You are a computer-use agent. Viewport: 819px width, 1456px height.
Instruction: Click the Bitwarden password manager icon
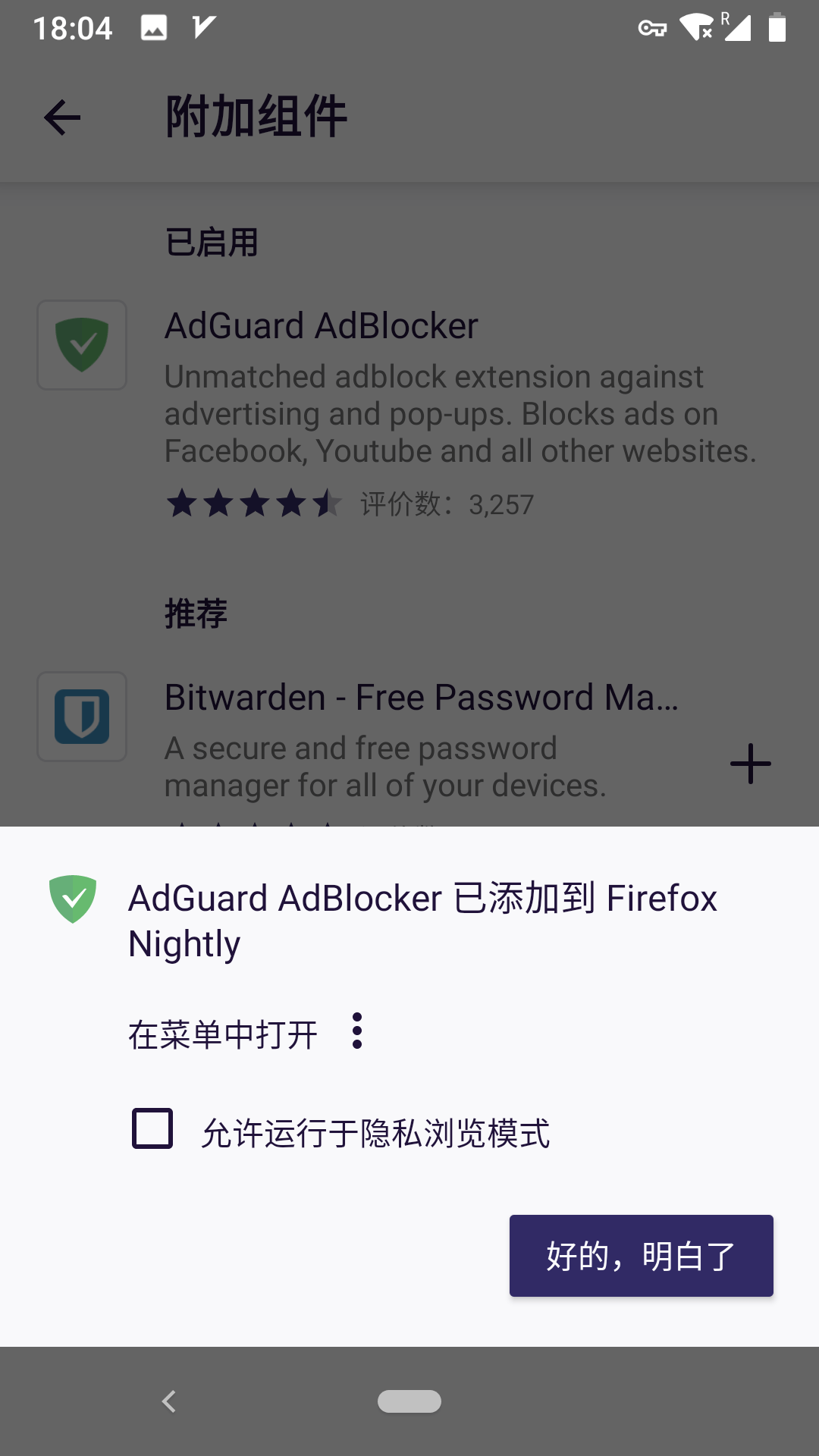pos(80,716)
